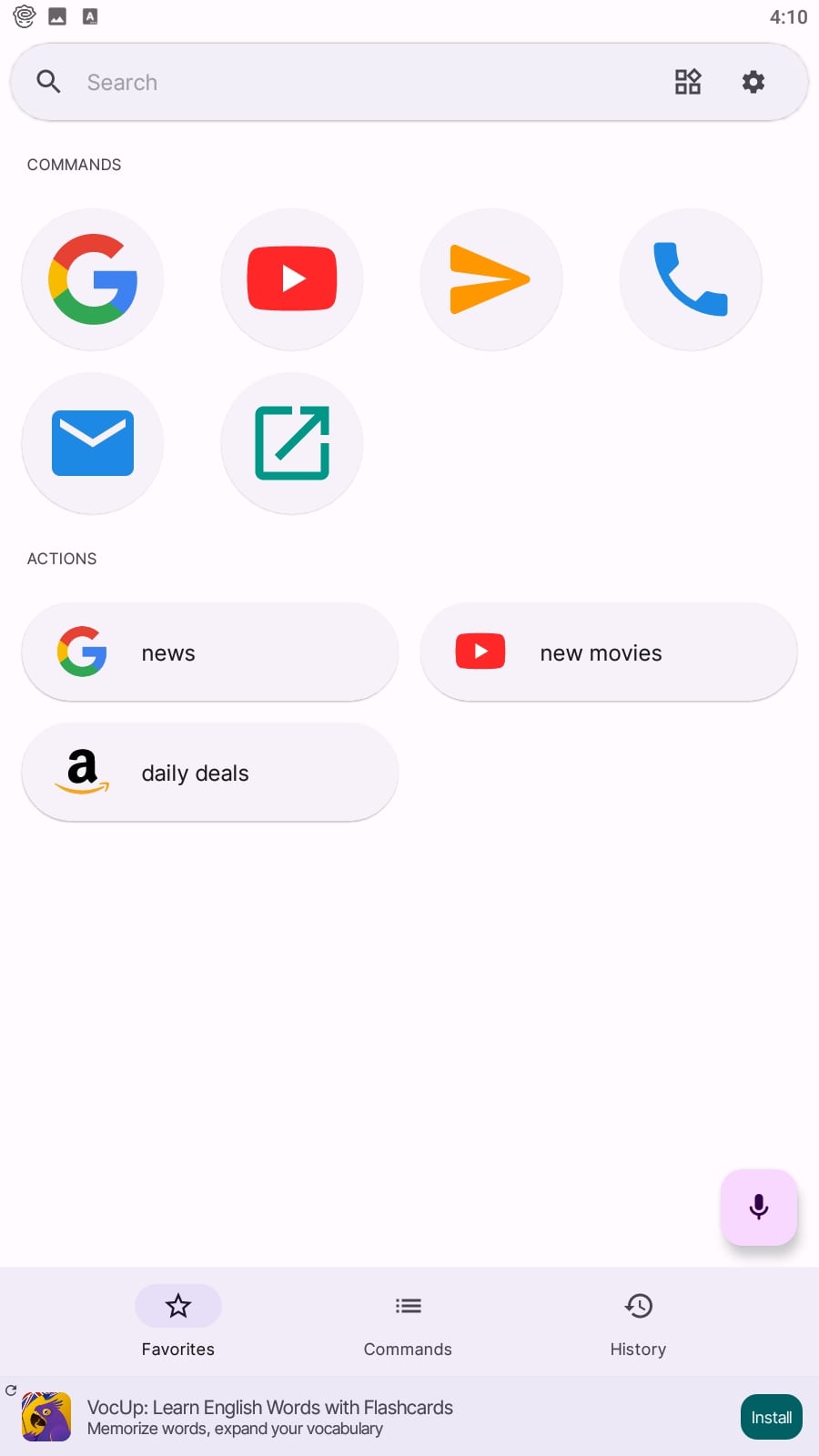Select the Google command
The width and height of the screenshot is (819, 1456).
[93, 279]
